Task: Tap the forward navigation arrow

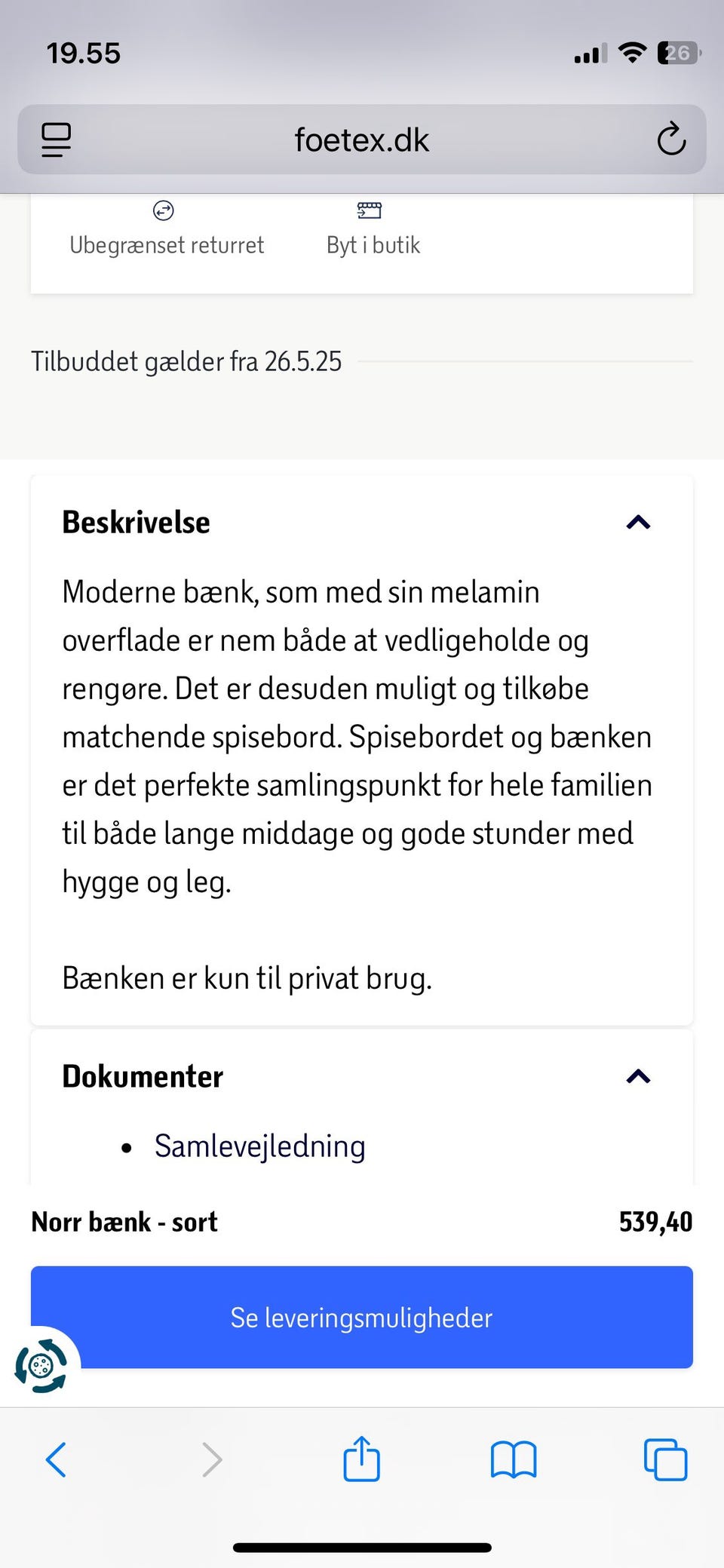Action: (211, 1459)
